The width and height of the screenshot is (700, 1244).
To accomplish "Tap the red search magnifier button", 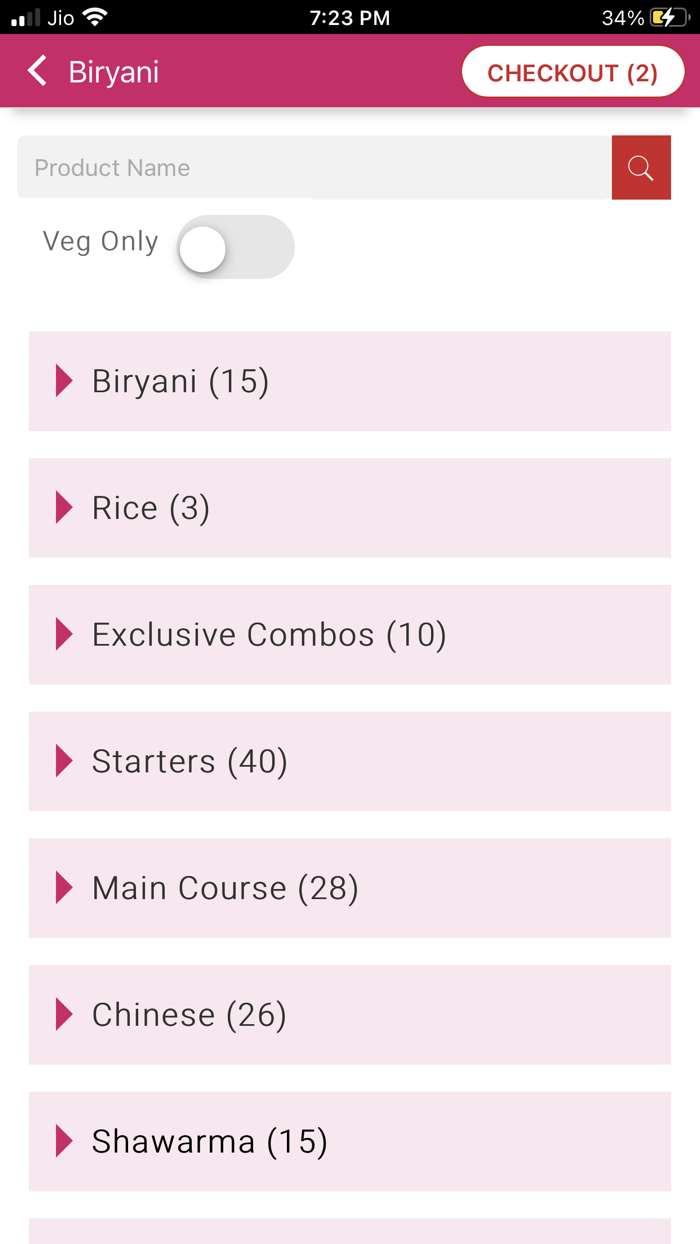I will (641, 168).
